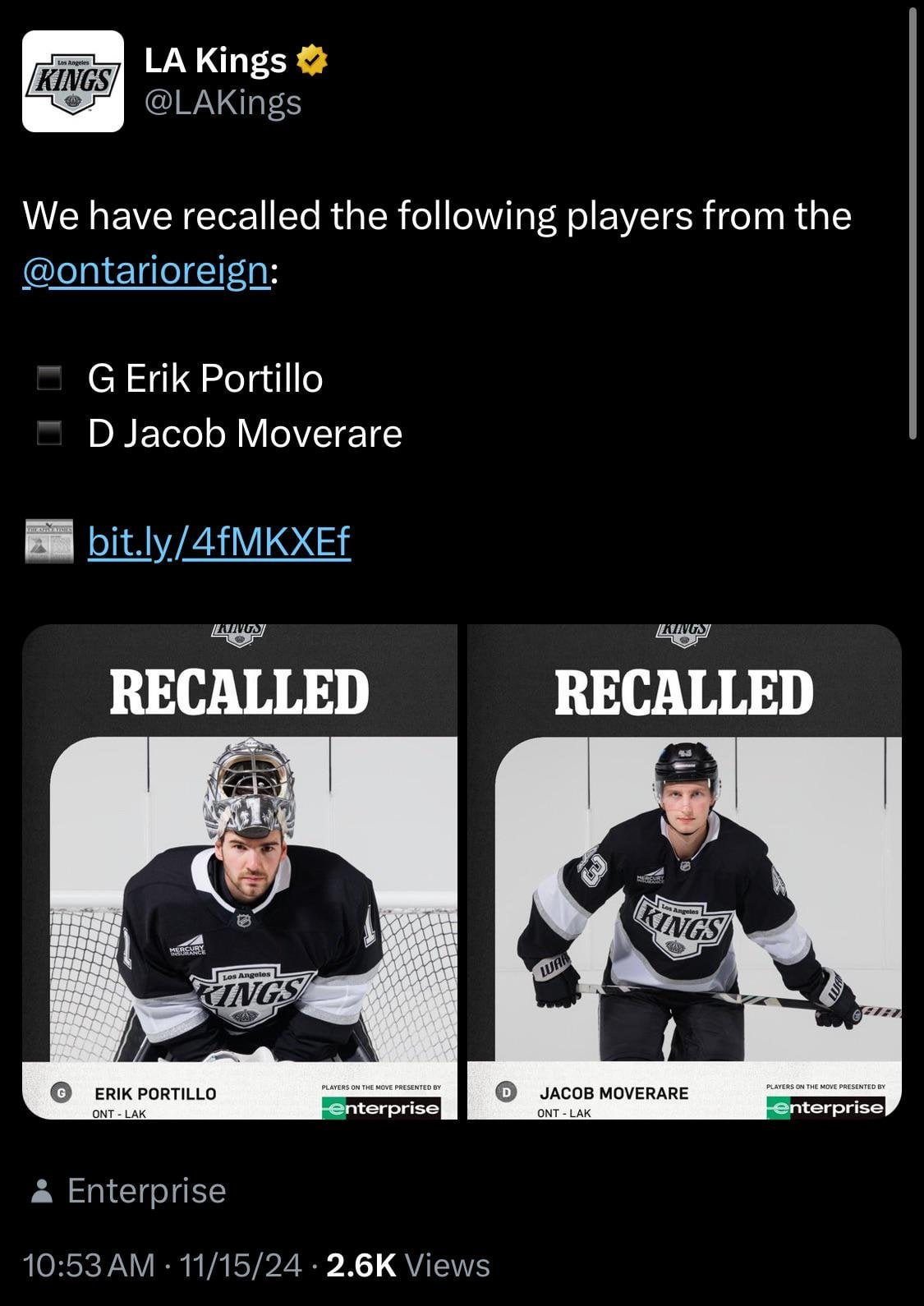Open the tagged Enterprise account
The height and width of the screenshot is (1306, 924).
(x=145, y=1190)
